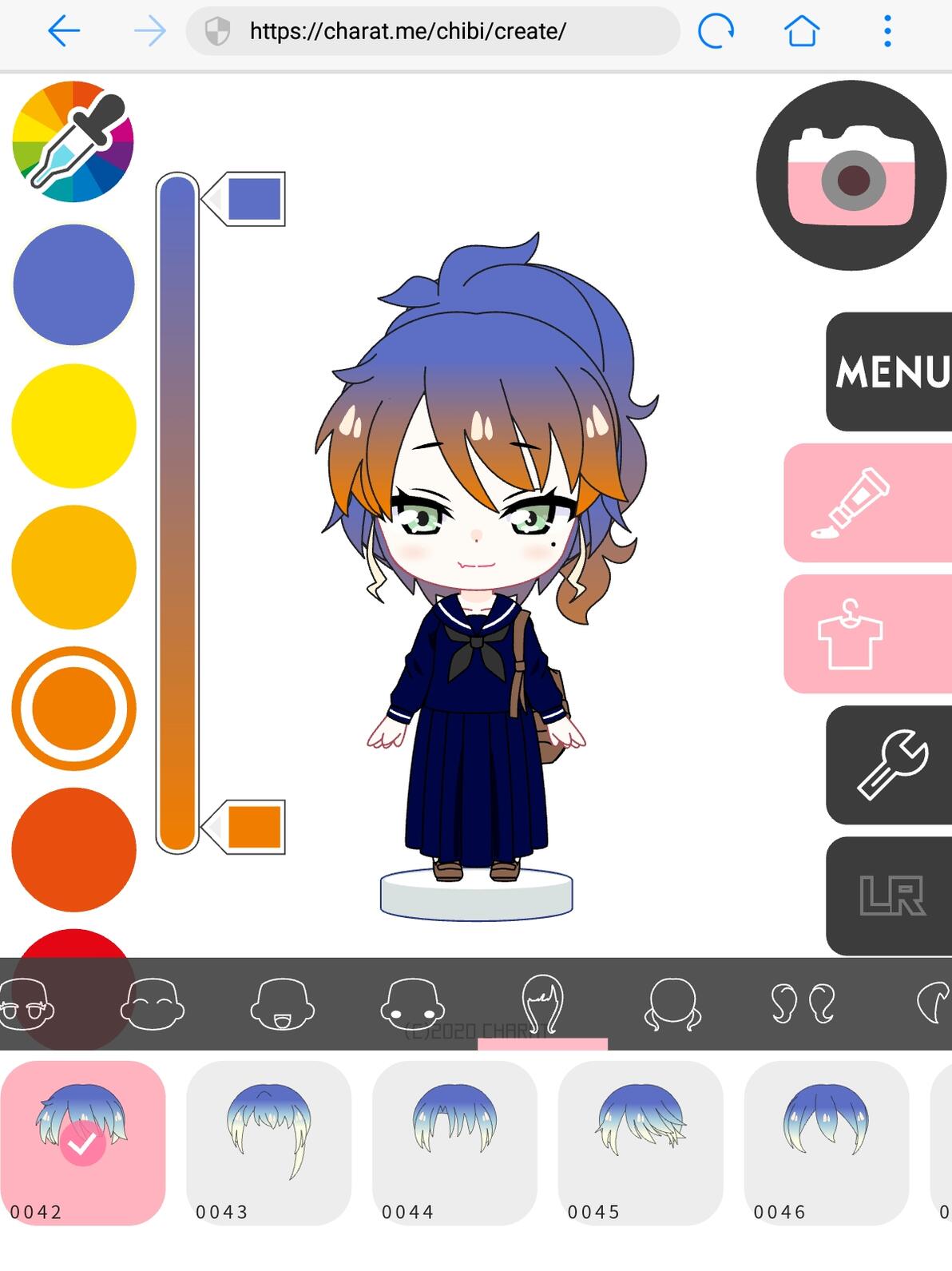Tap the URL address bar
952x1271 pixels.
click(433, 31)
